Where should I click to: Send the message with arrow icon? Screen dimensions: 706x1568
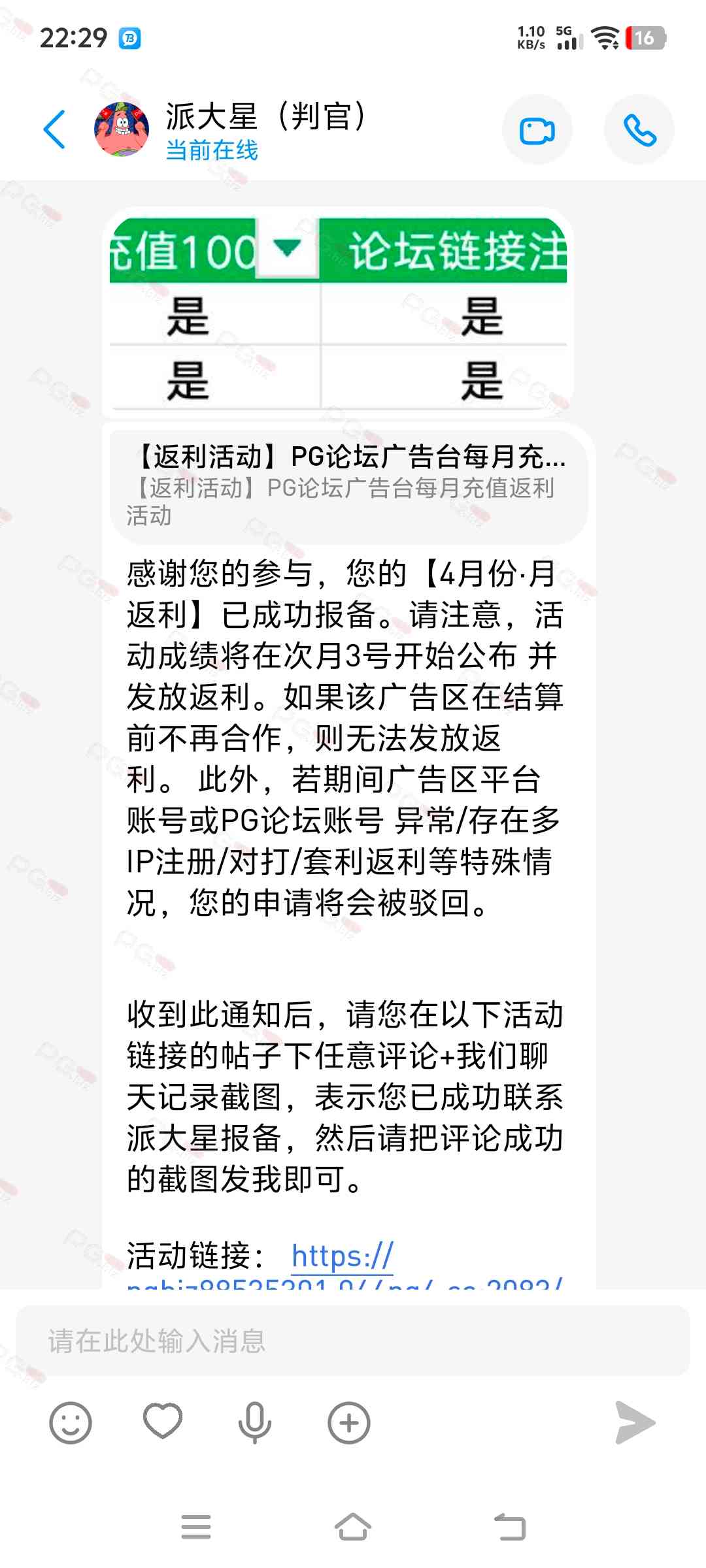pyautogui.click(x=635, y=1422)
